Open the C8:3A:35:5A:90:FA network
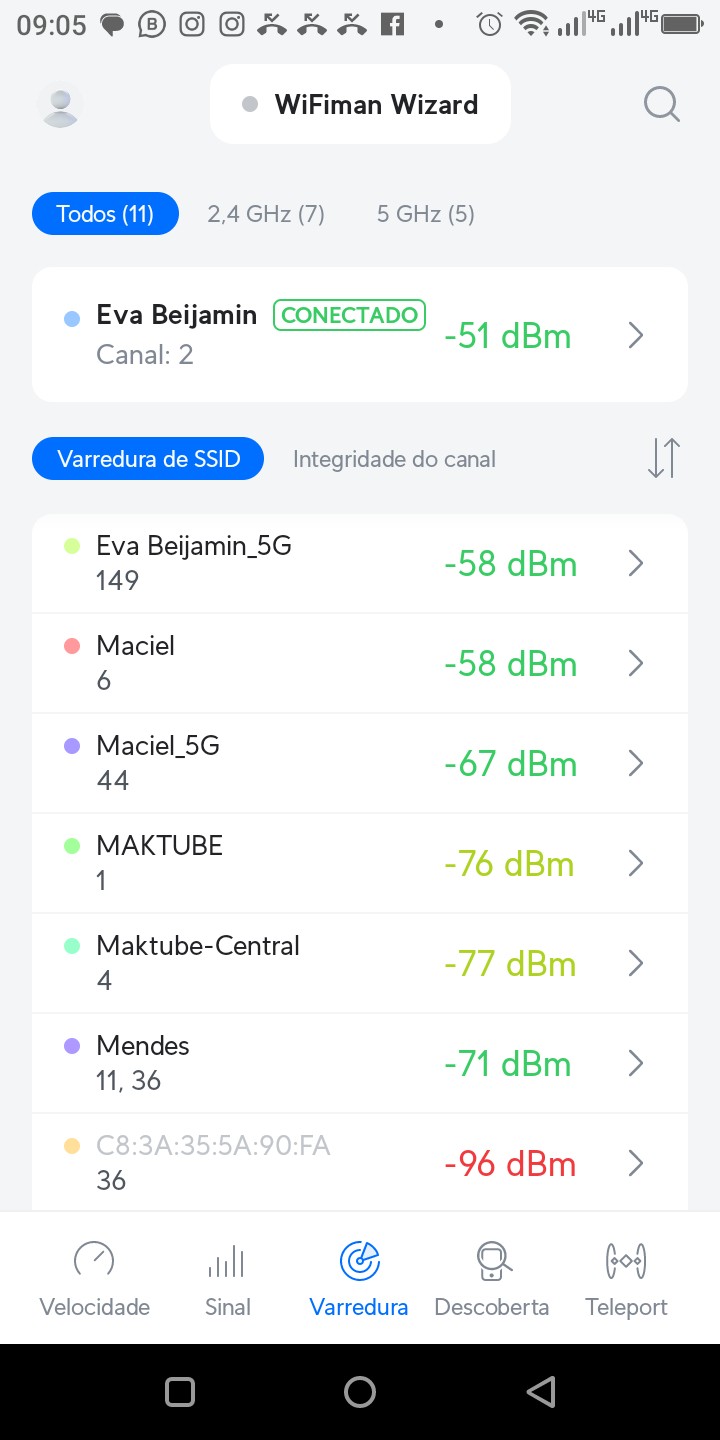Image resolution: width=720 pixels, height=1440 pixels. 360,1163
